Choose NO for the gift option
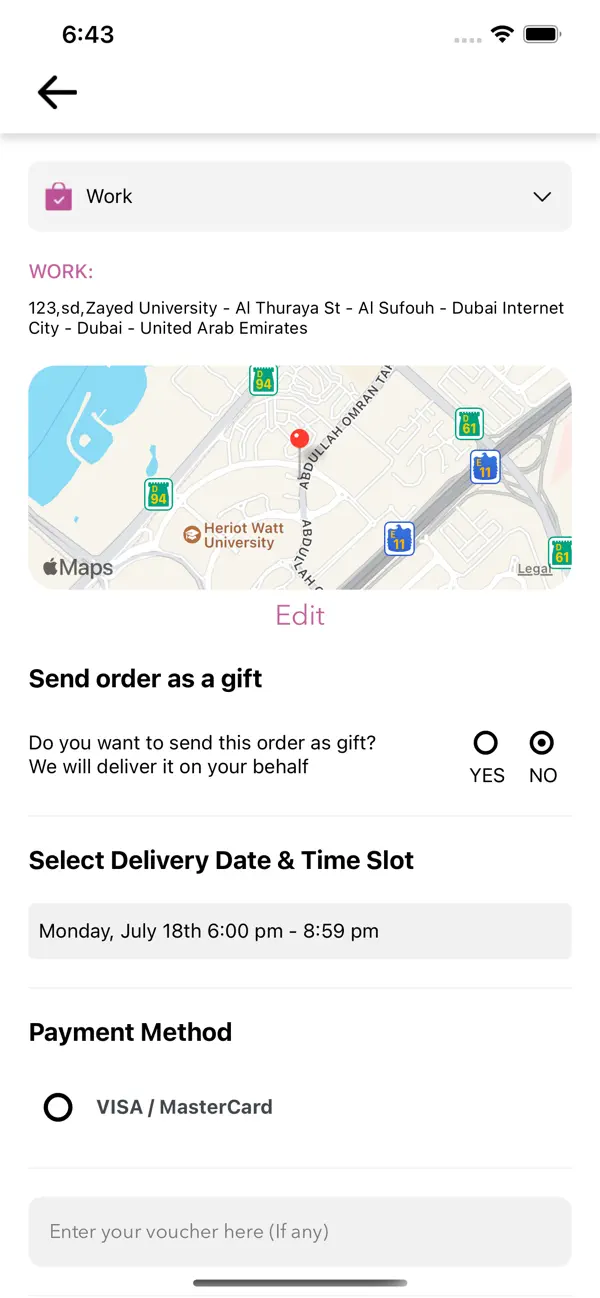Viewport: 600px width, 1298px height. tap(542, 744)
